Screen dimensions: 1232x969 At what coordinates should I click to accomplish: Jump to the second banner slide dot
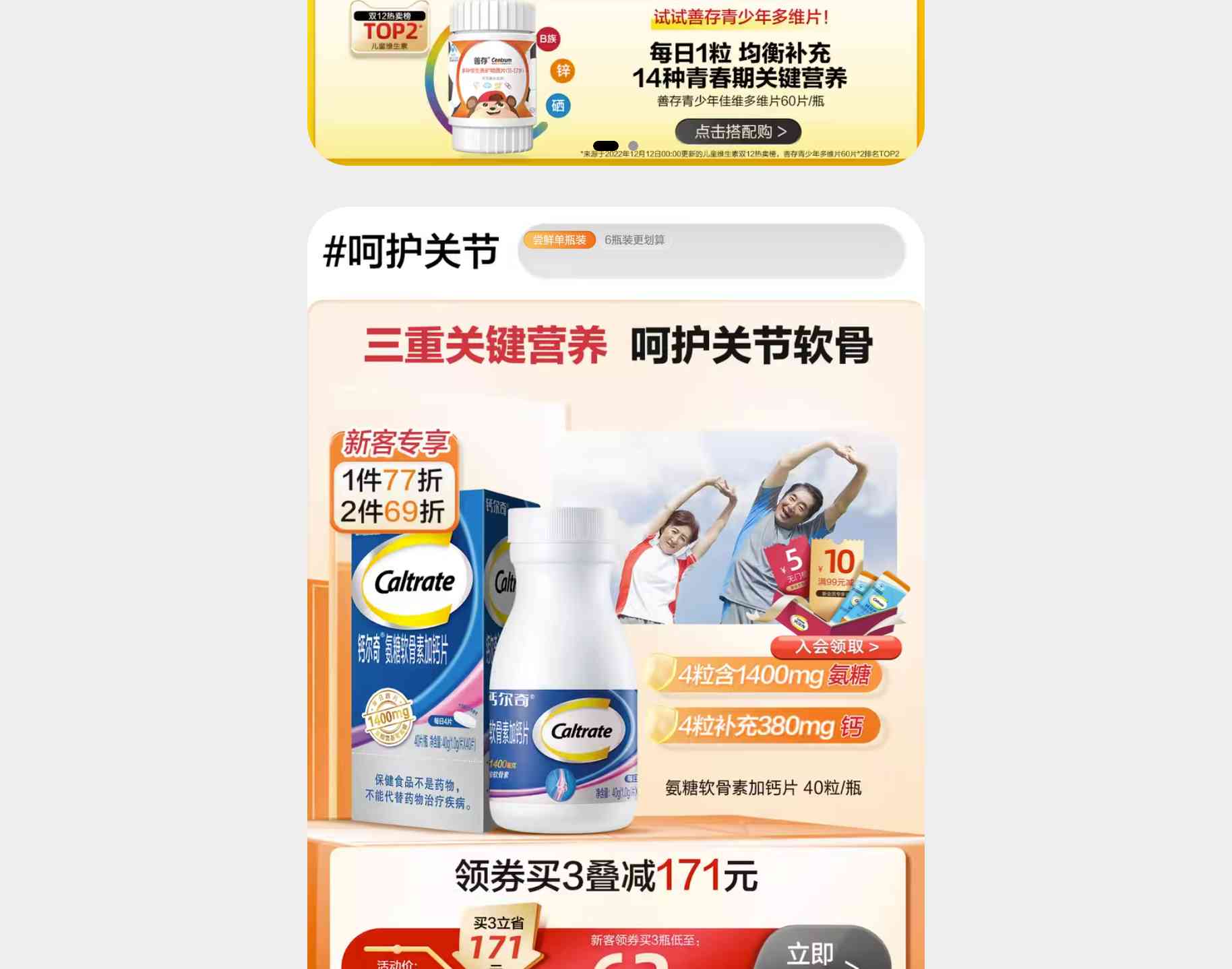coord(633,146)
